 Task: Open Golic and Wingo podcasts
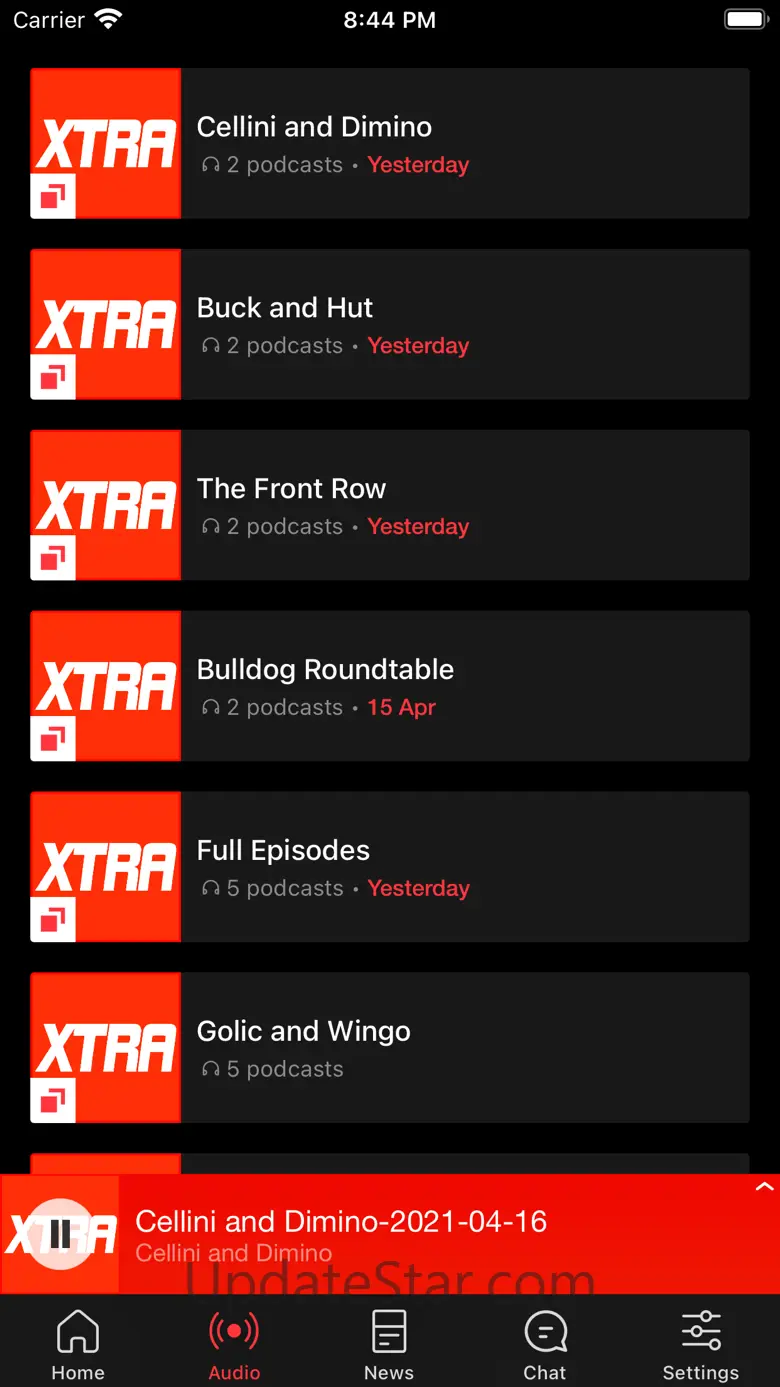point(390,1048)
